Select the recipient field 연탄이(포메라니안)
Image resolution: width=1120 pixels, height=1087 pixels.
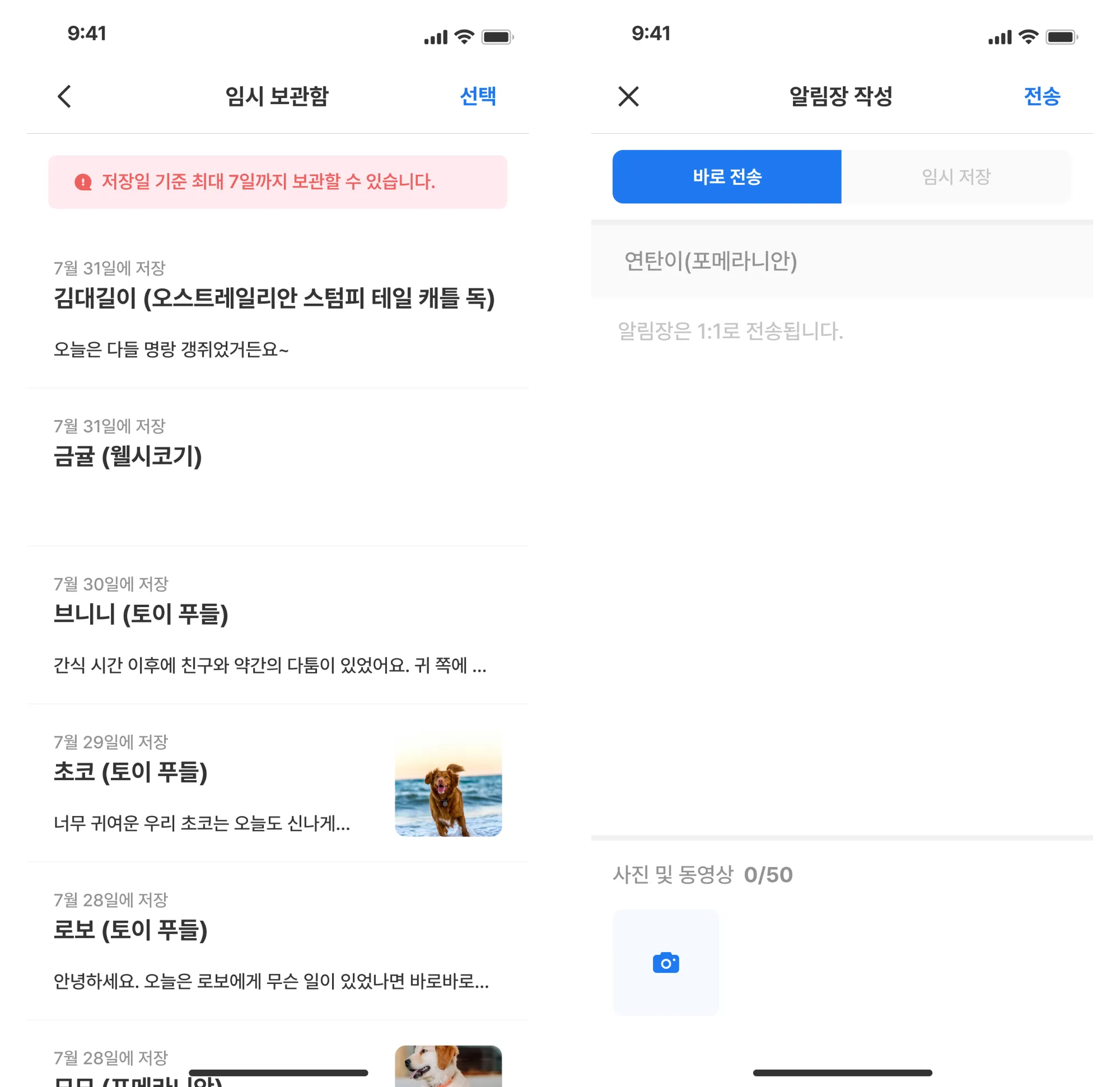[840, 261]
